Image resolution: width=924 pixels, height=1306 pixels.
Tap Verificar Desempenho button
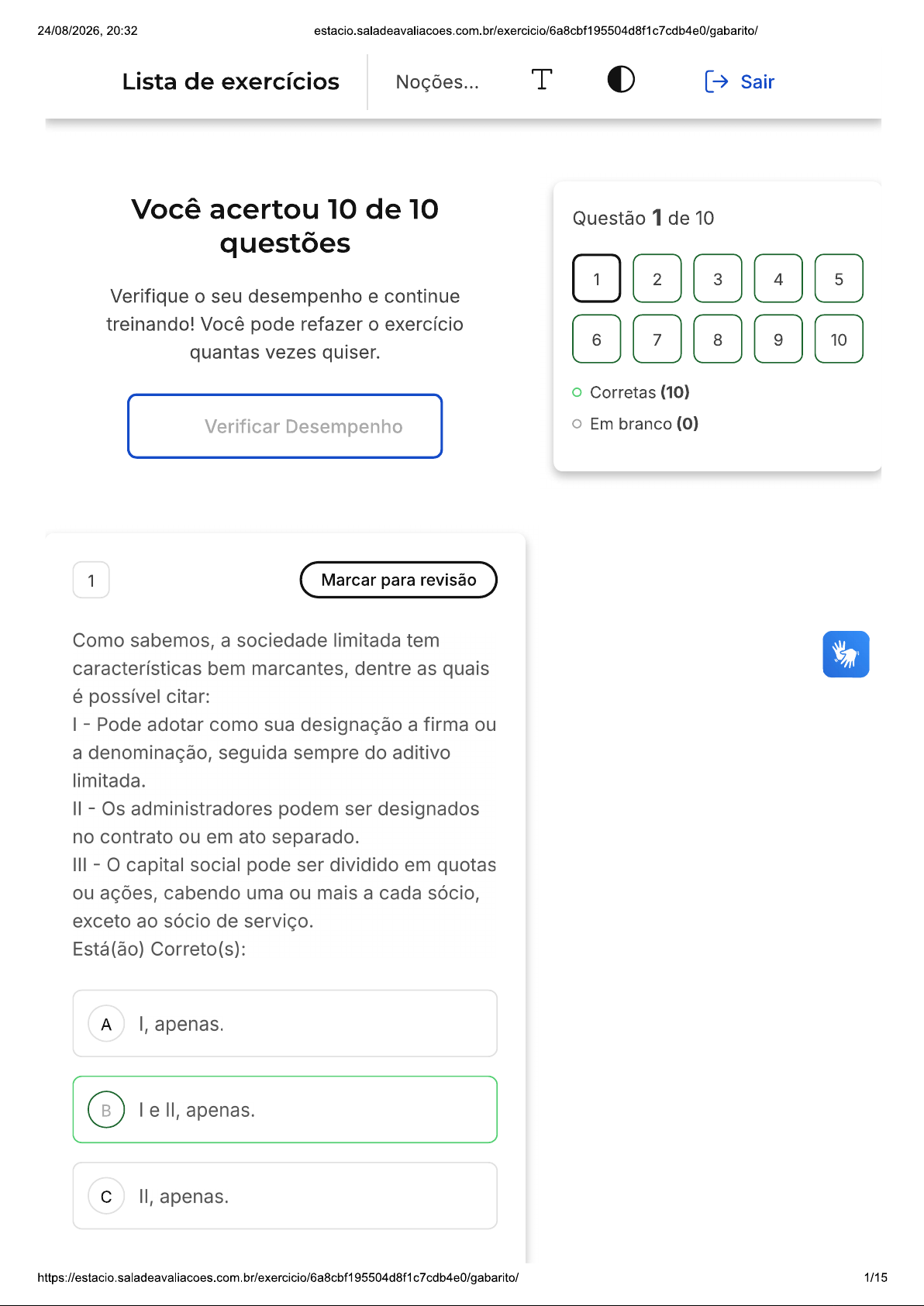[285, 426]
